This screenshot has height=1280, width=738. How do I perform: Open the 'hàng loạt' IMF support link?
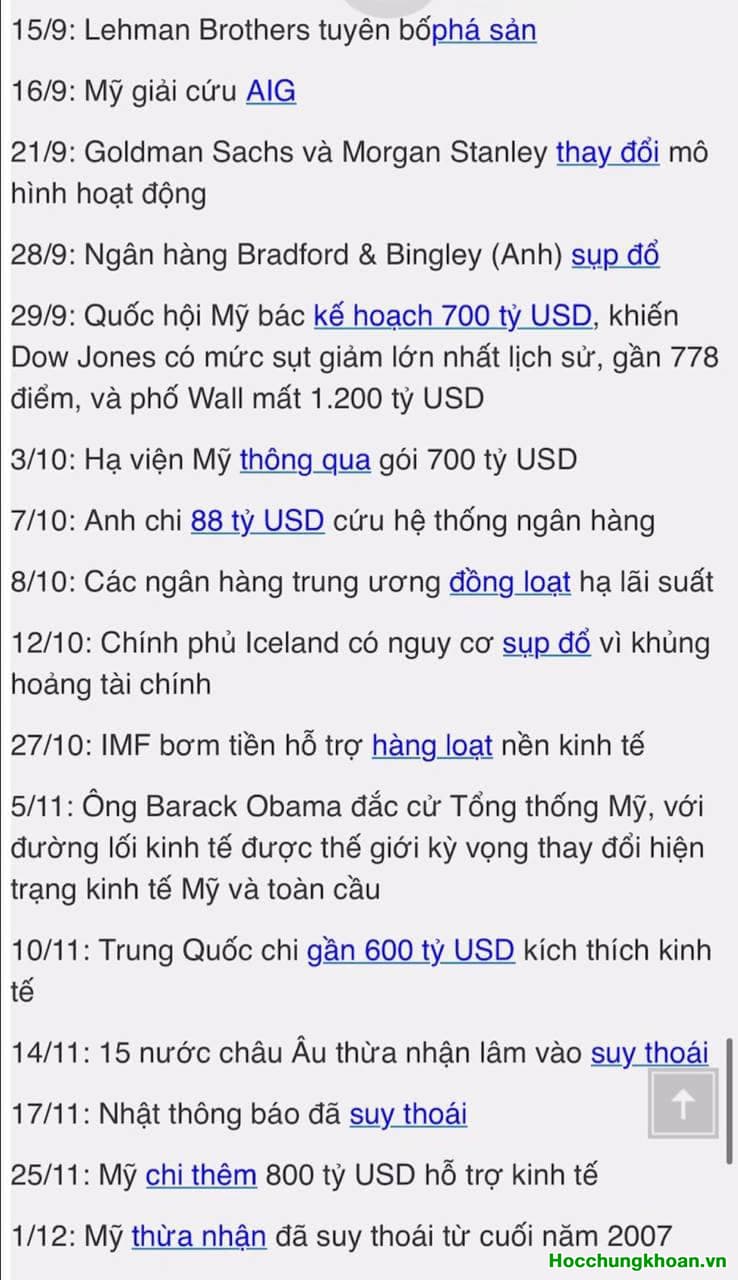pos(431,746)
